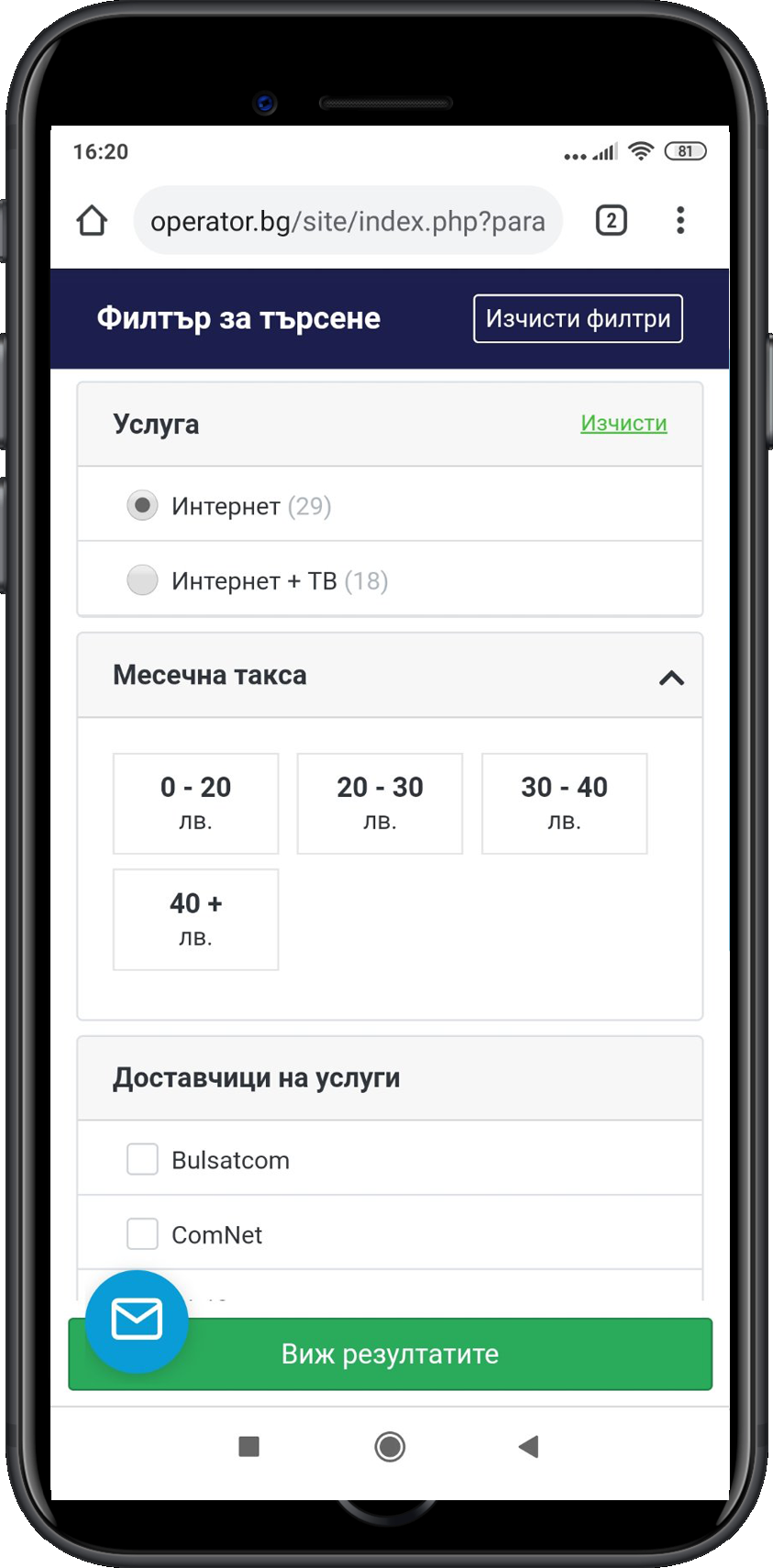Select the Интернет + ТВ option
Screen dimensions: 773x1568
142,580
